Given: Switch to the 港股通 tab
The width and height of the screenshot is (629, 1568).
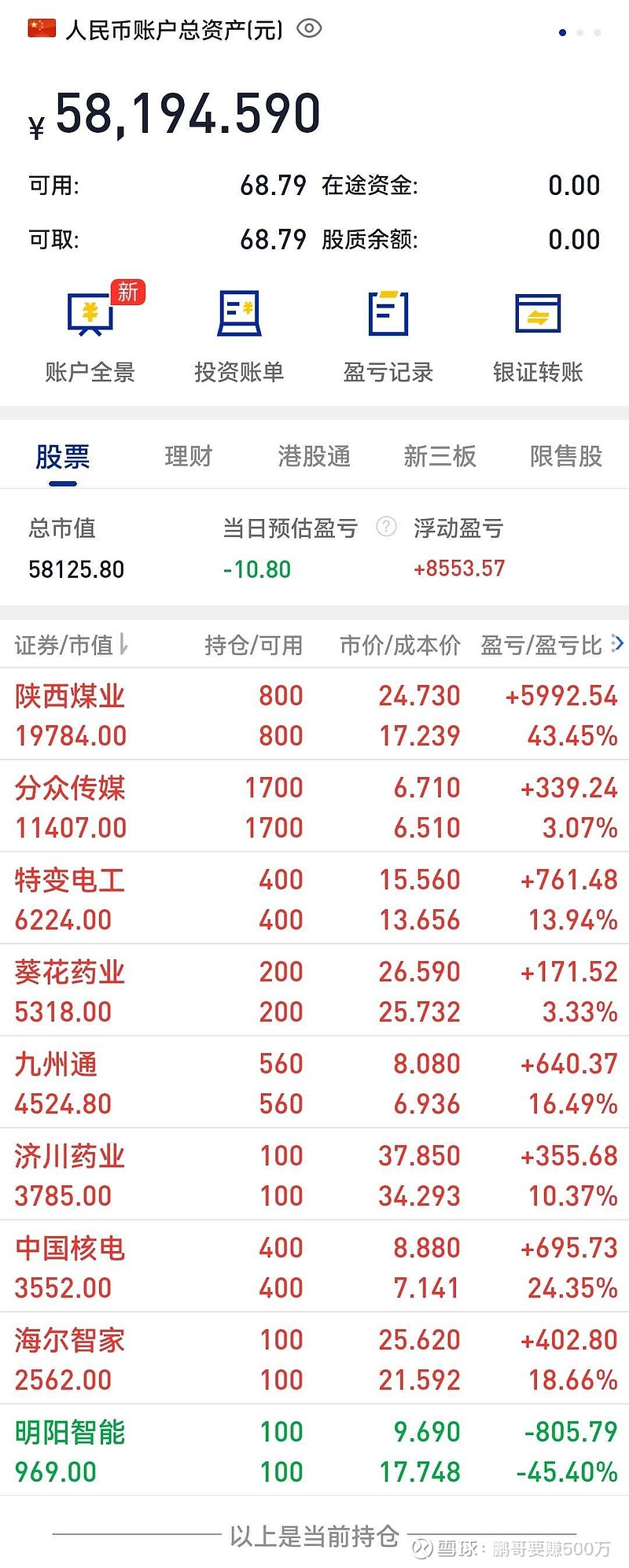Looking at the screenshot, I should pos(314,456).
